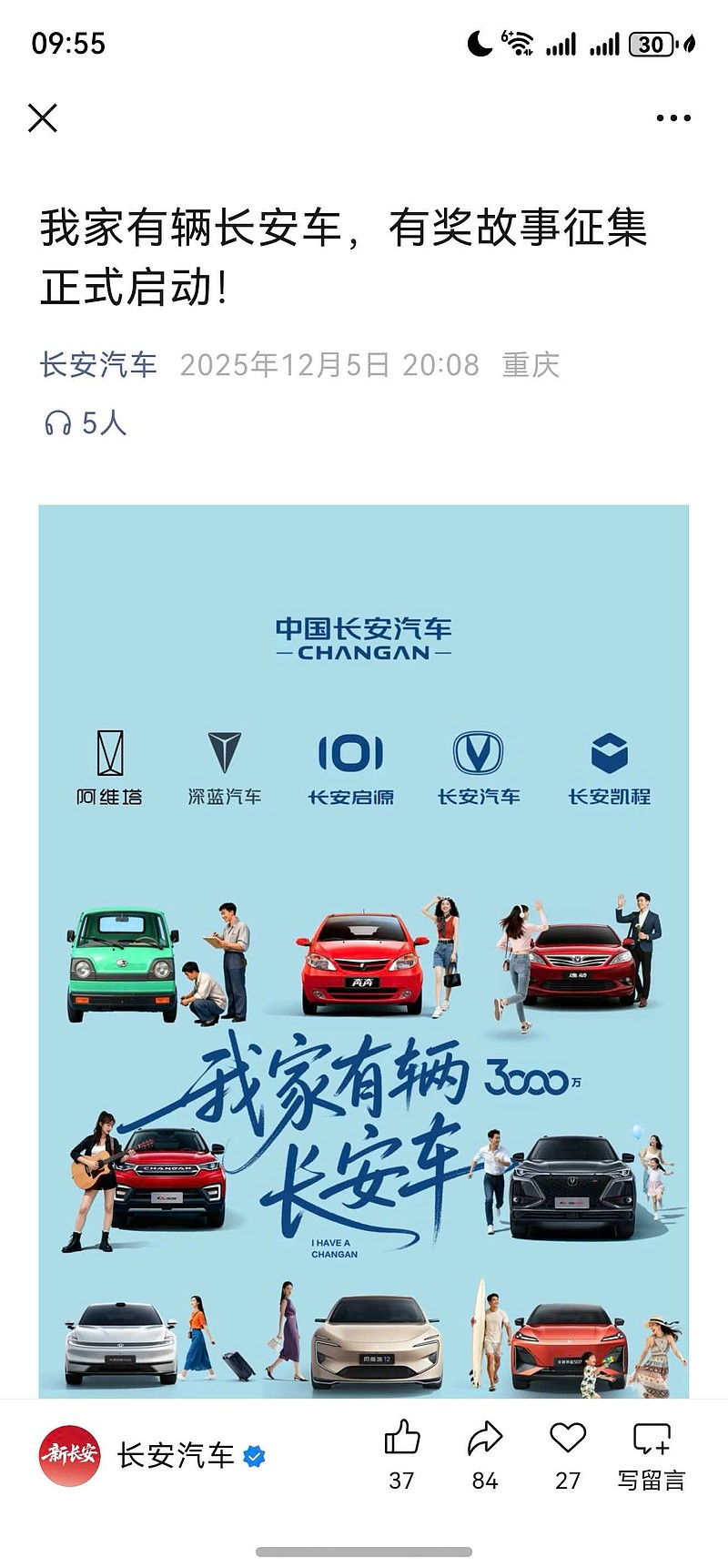Open the three-dot overflow menu

[x=673, y=118]
